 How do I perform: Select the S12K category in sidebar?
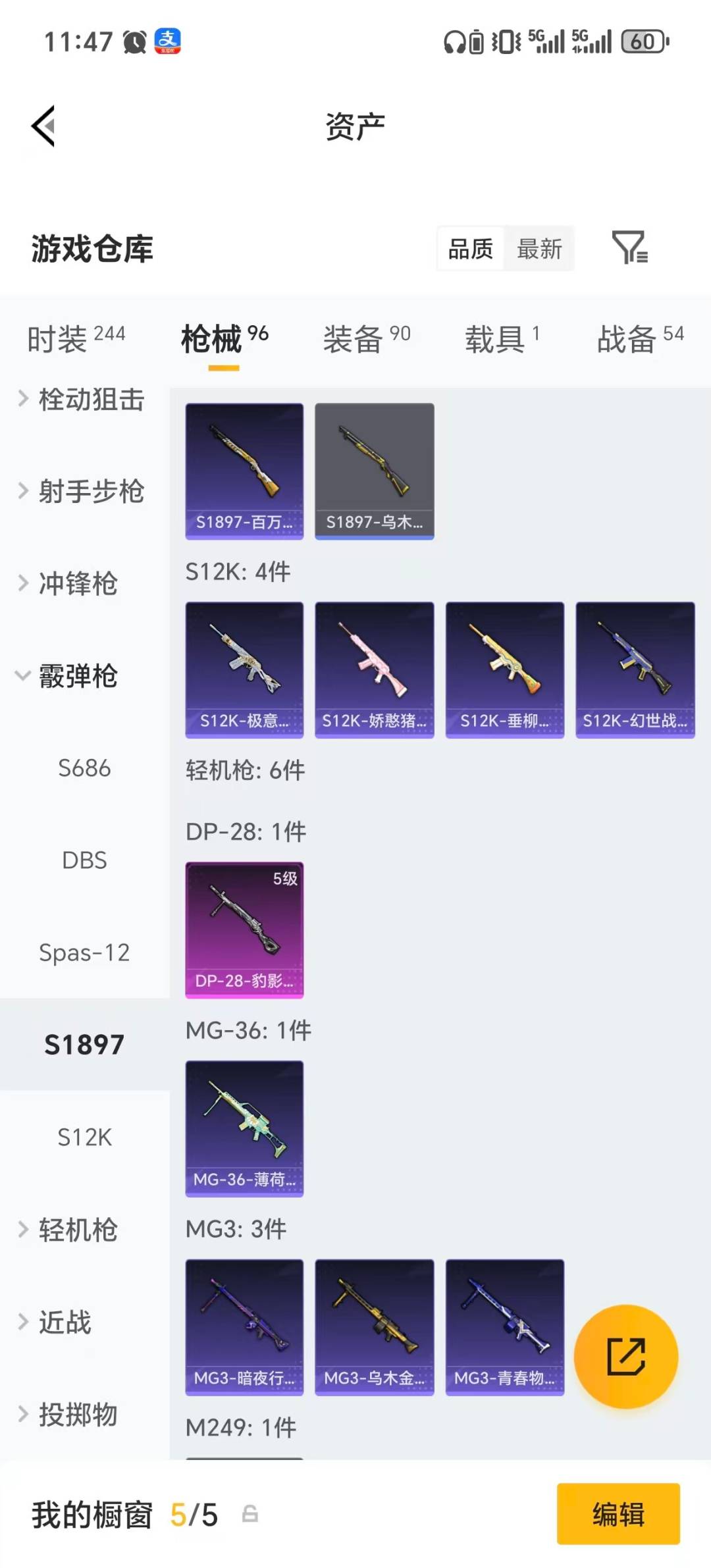85,1136
